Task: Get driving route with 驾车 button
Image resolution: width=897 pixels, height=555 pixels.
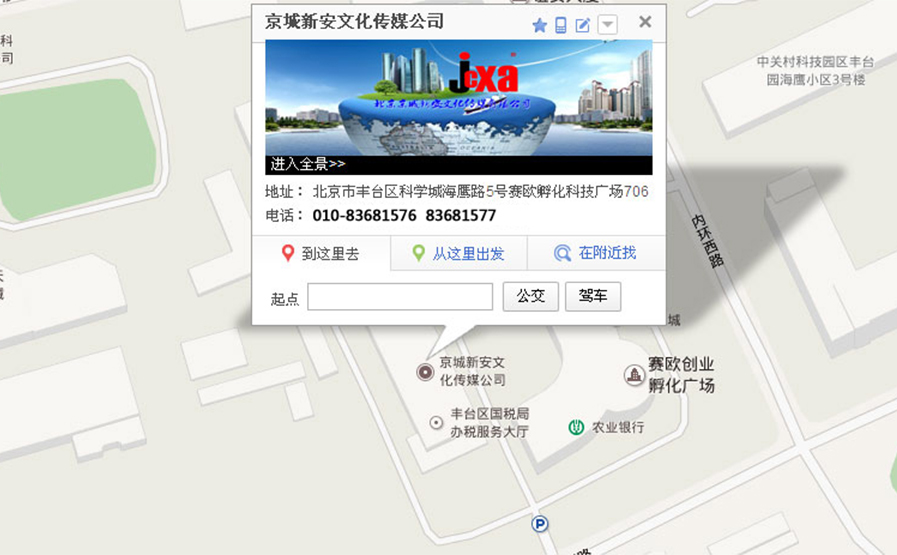Action: pos(593,297)
